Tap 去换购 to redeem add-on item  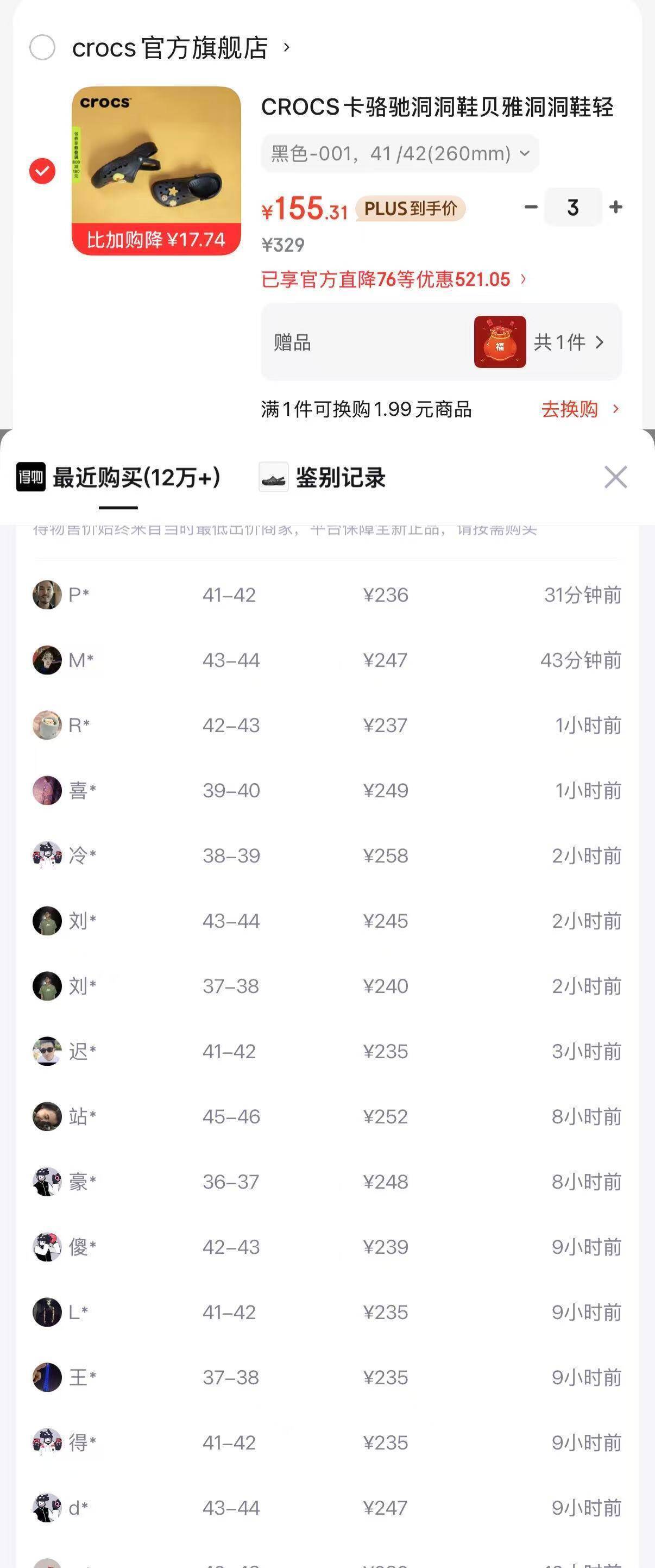(580, 409)
